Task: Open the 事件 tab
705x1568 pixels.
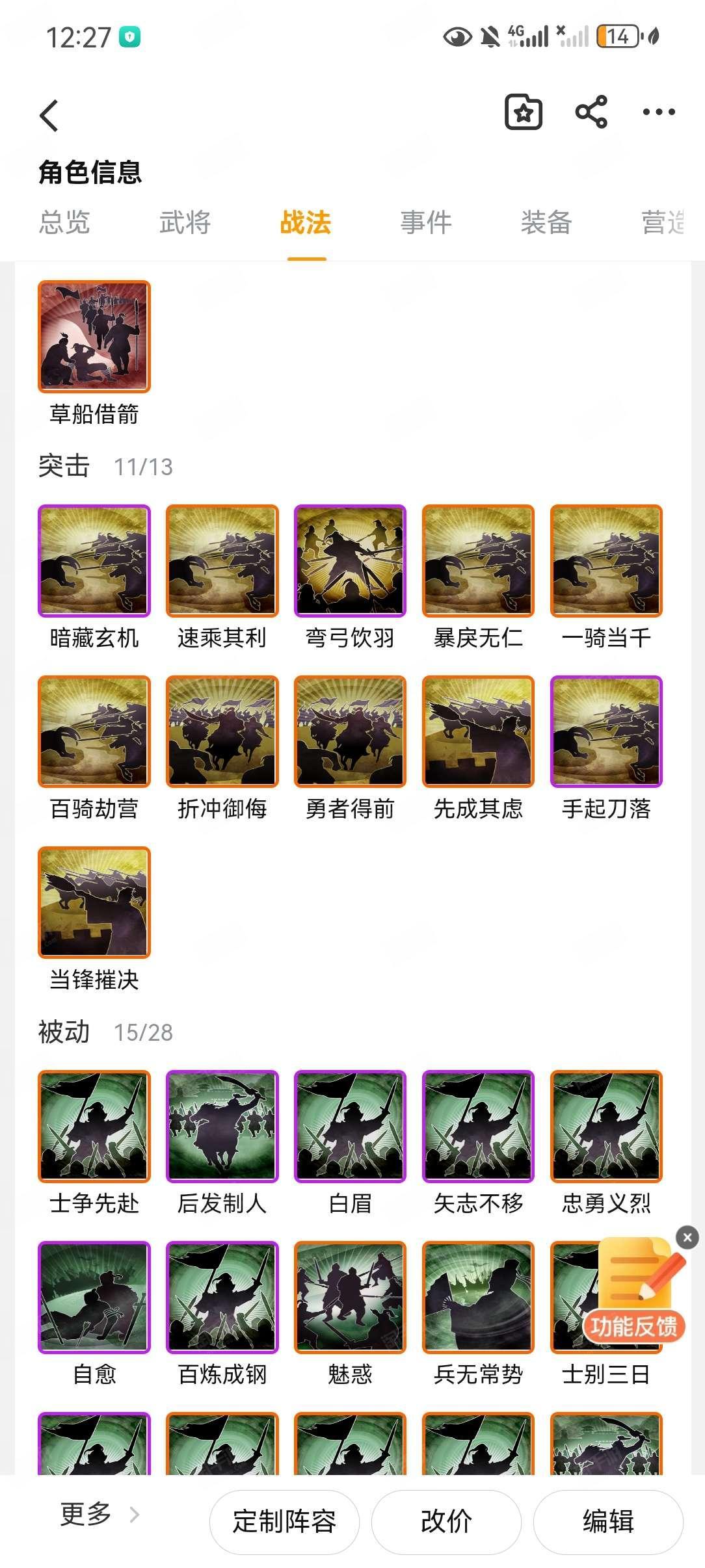Action: 426,222
